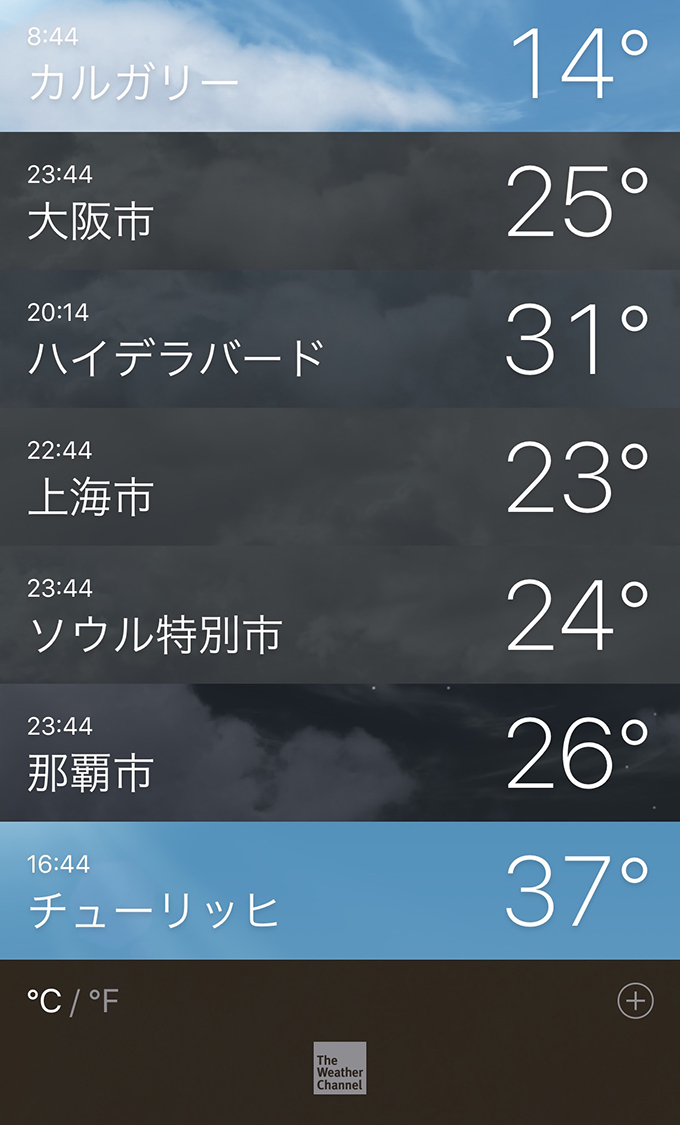680x1125 pixels.
Task: Open the 大阪市 weather row
Action: pyautogui.click(x=340, y=201)
